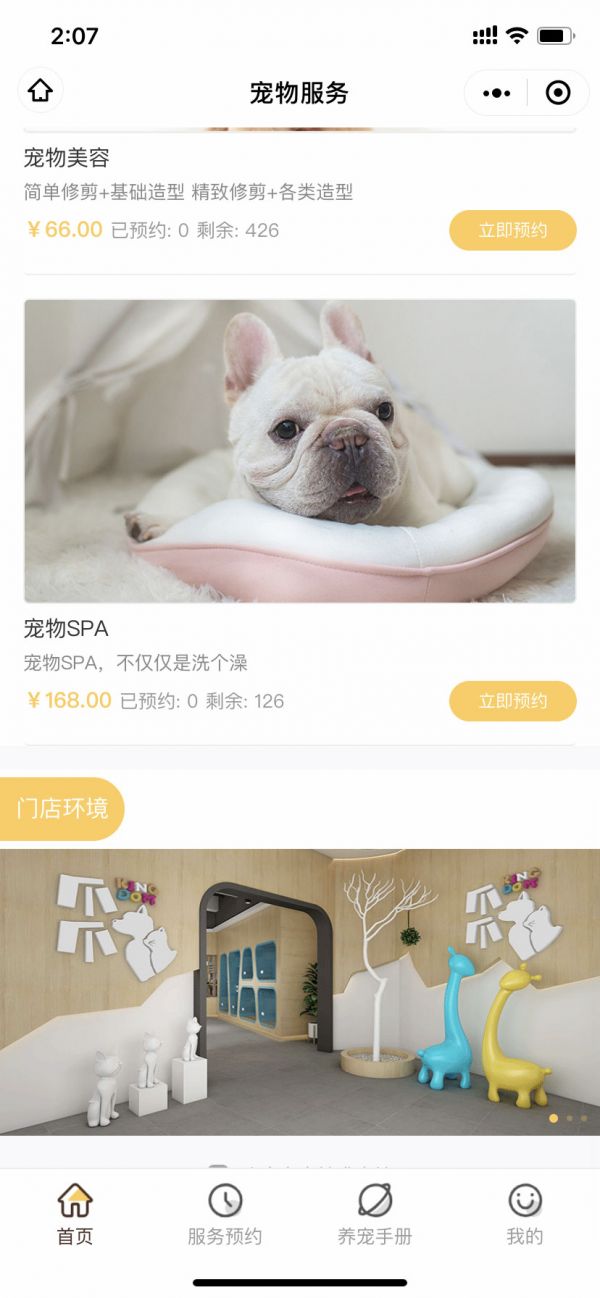600x1298 pixels.
Task: Book the 宠物美容 service now
Action: point(512,230)
